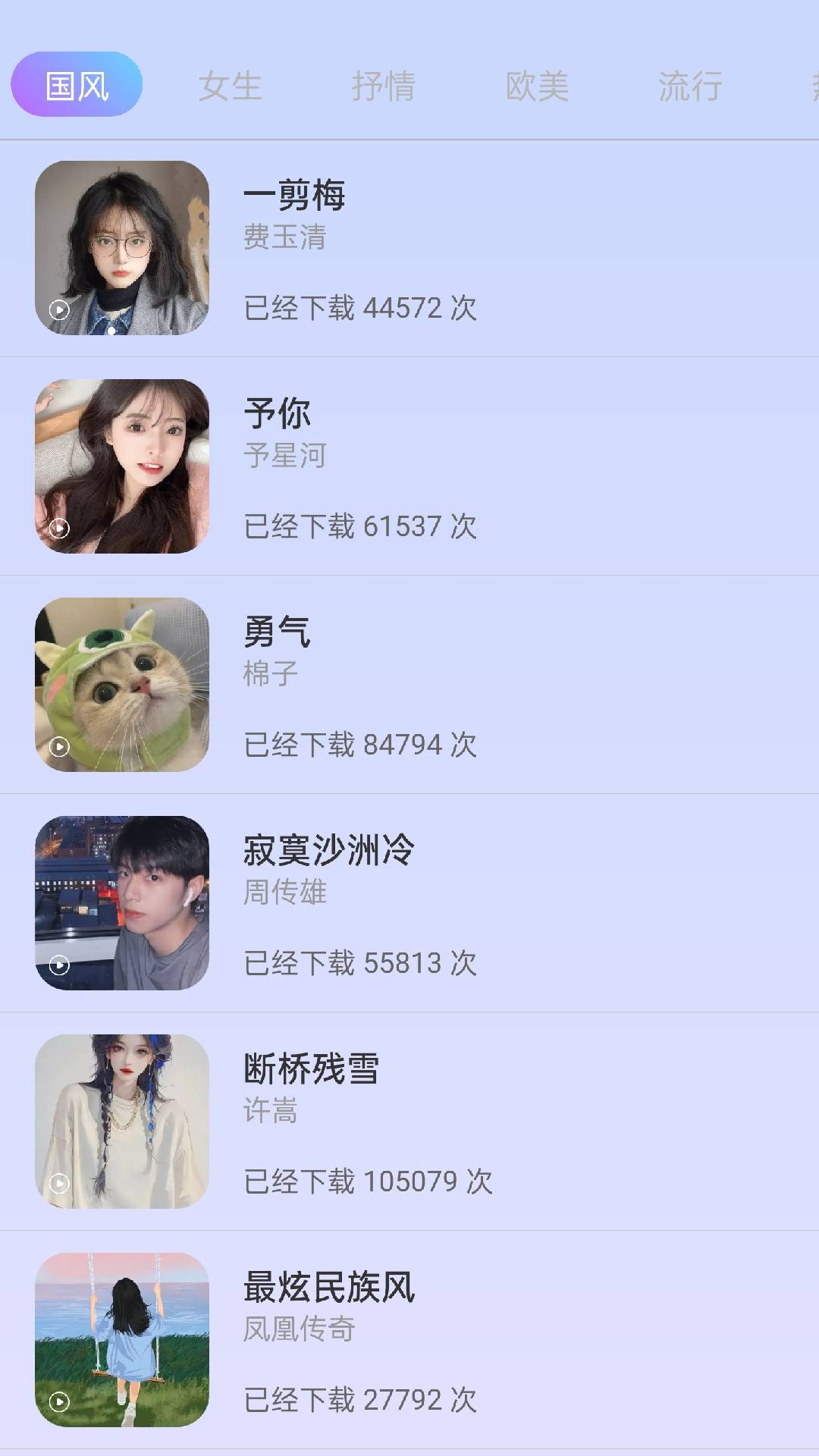The height and width of the screenshot is (1456, 819).
Task: Open the 欧美 tab
Action: tap(537, 86)
